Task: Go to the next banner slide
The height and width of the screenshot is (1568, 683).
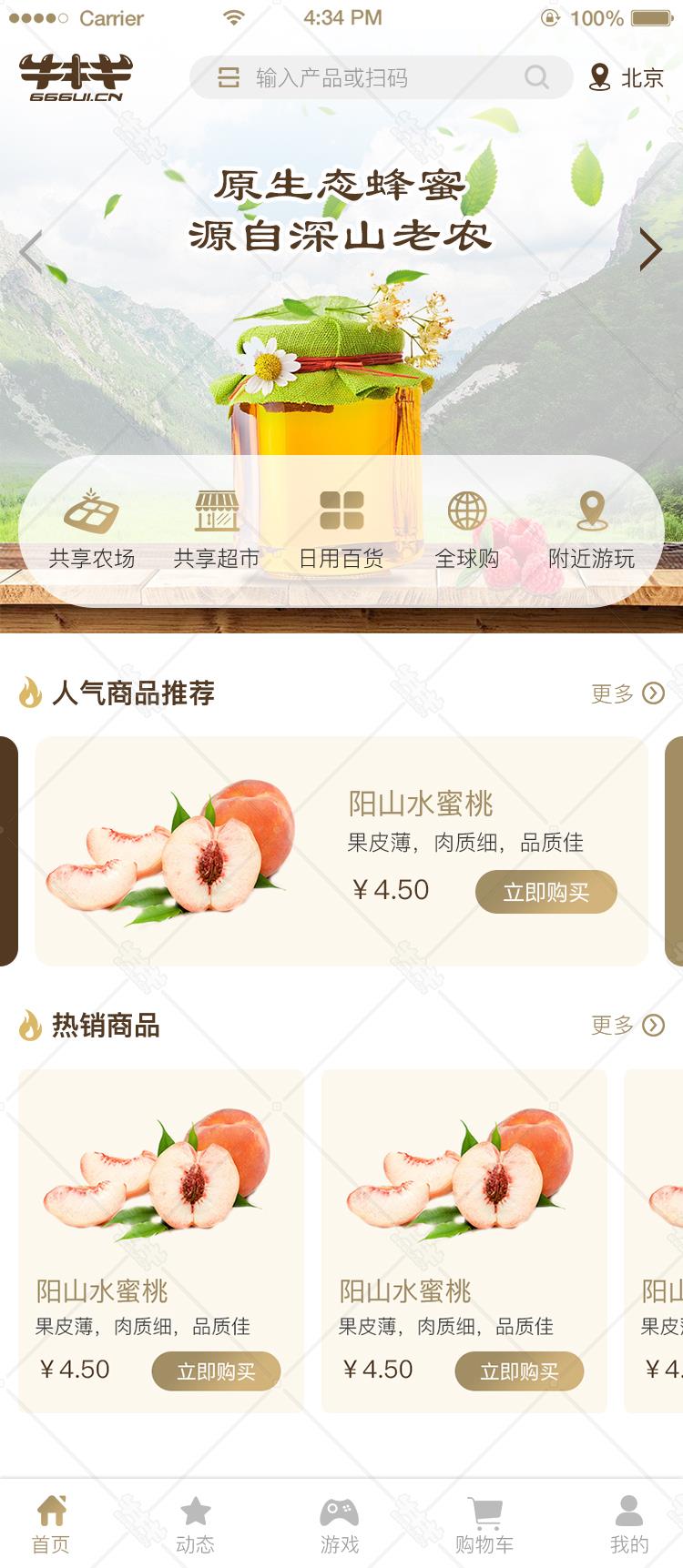Action: (x=649, y=250)
